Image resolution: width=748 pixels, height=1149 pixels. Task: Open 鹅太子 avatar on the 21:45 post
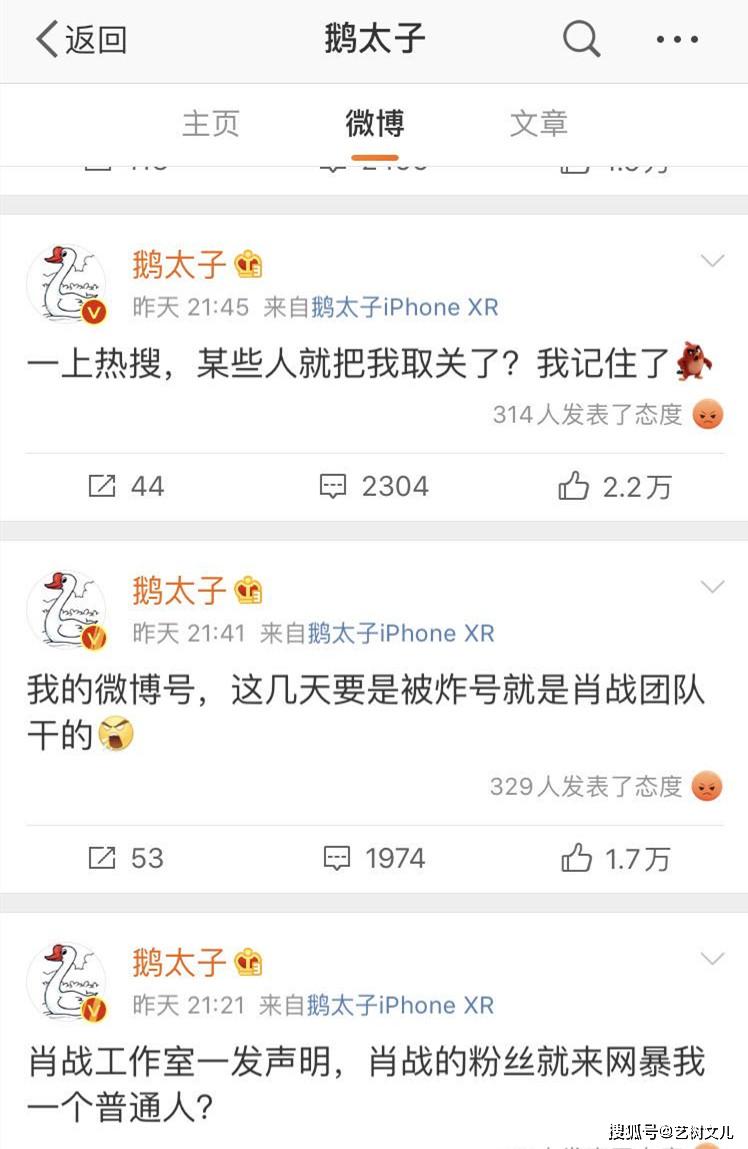(67, 283)
